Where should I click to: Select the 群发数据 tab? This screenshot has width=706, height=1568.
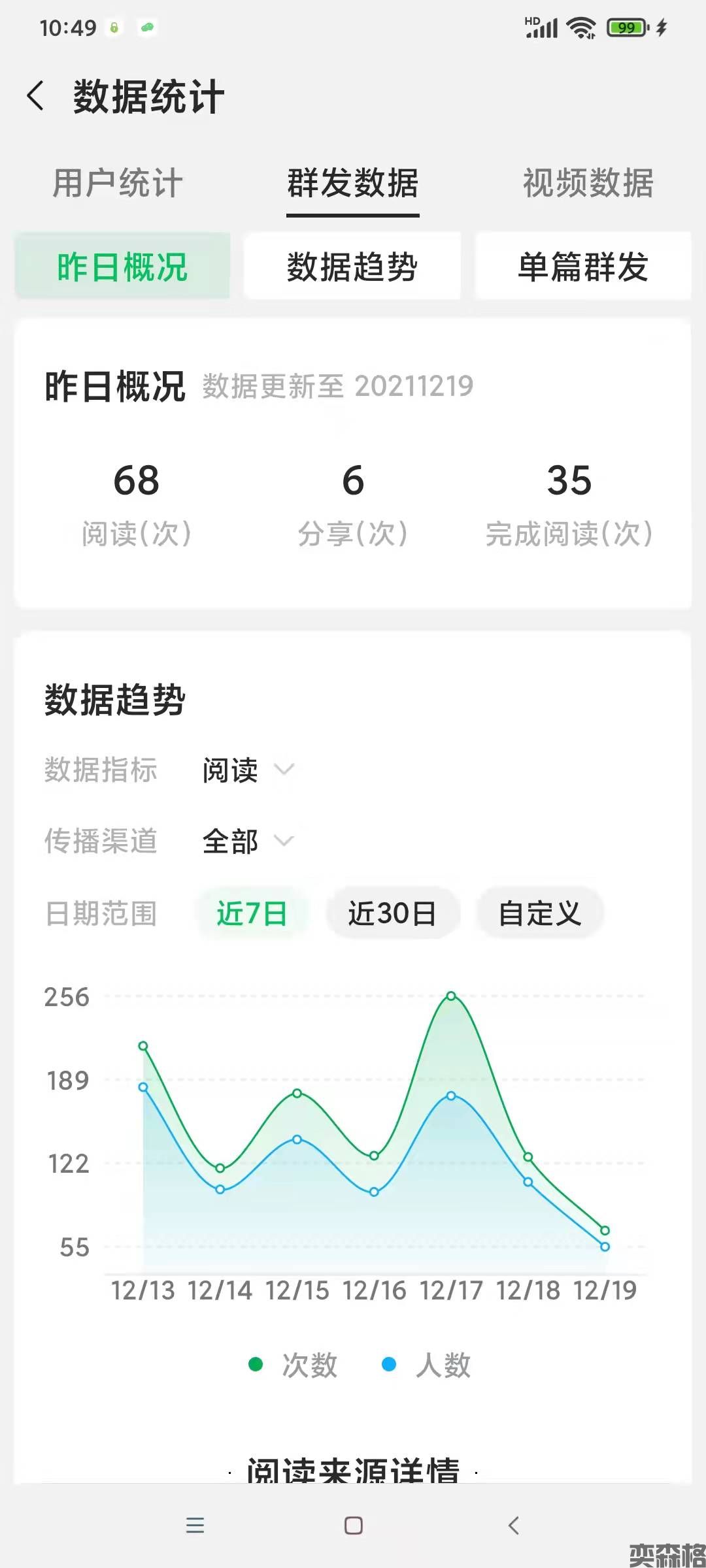coord(353,183)
